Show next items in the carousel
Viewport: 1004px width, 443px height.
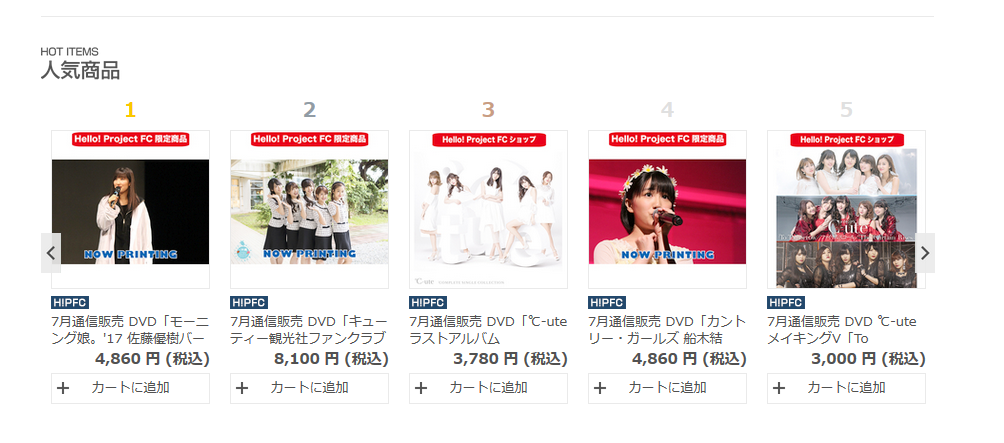pos(925,253)
